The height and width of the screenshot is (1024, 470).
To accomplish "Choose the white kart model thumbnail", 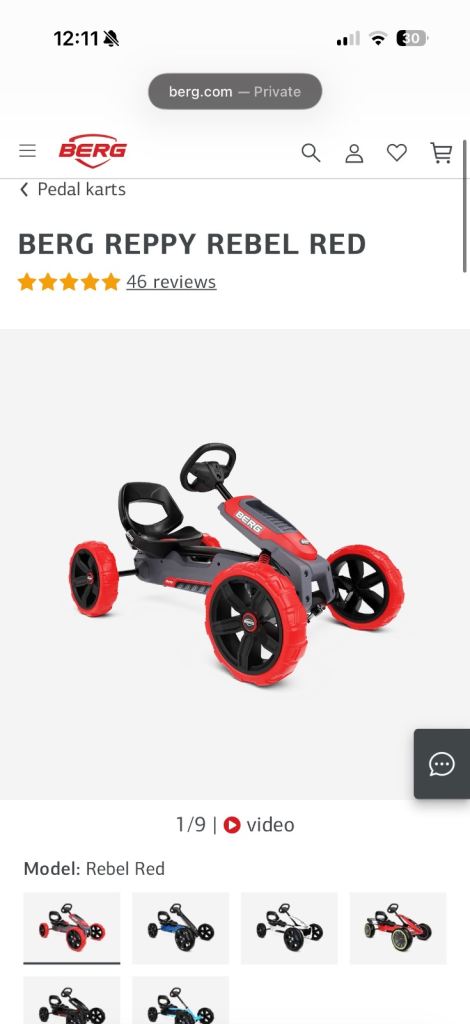I will pos(289,928).
